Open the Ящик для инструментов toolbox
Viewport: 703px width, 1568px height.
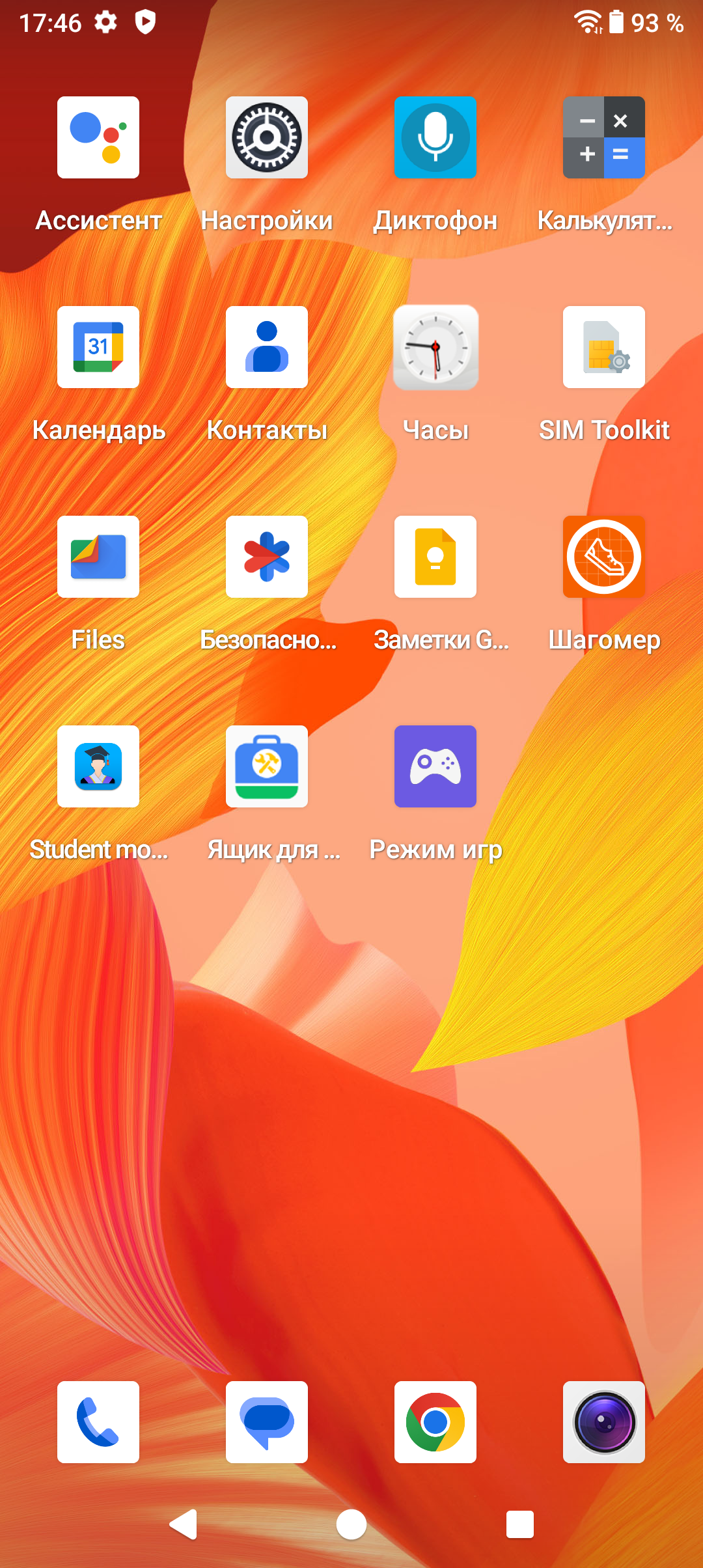click(267, 766)
